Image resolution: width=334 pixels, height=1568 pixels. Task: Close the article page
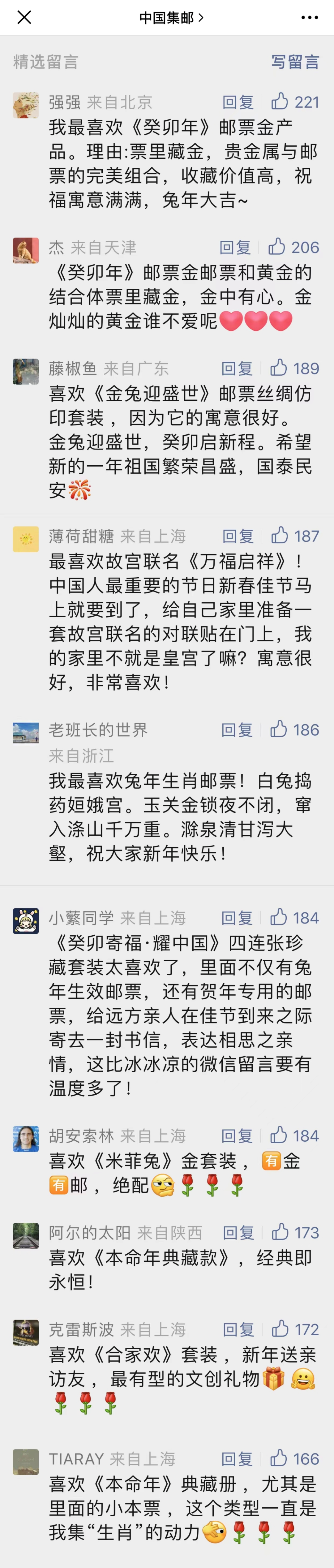click(x=24, y=17)
